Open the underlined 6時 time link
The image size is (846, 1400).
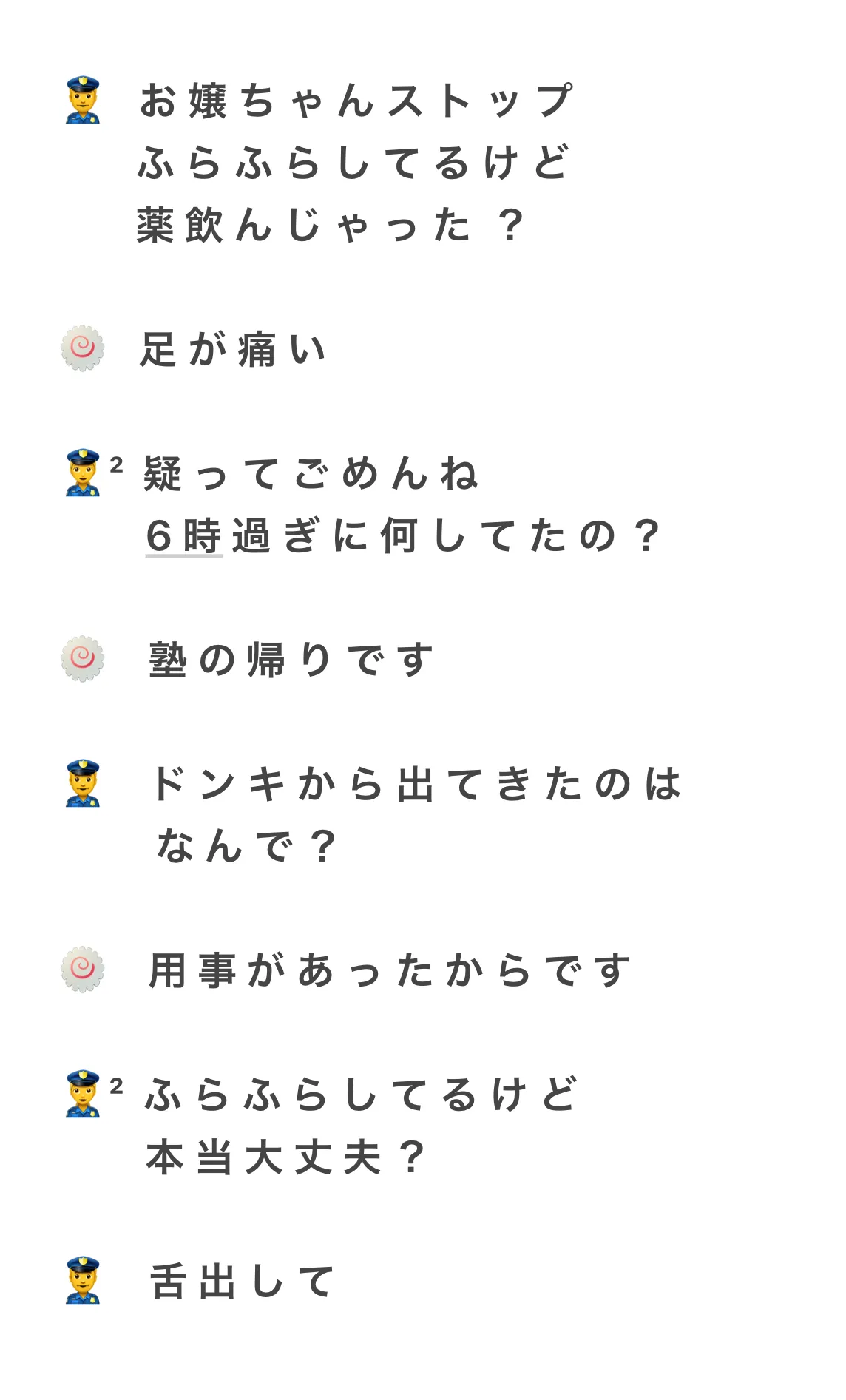tap(183, 536)
